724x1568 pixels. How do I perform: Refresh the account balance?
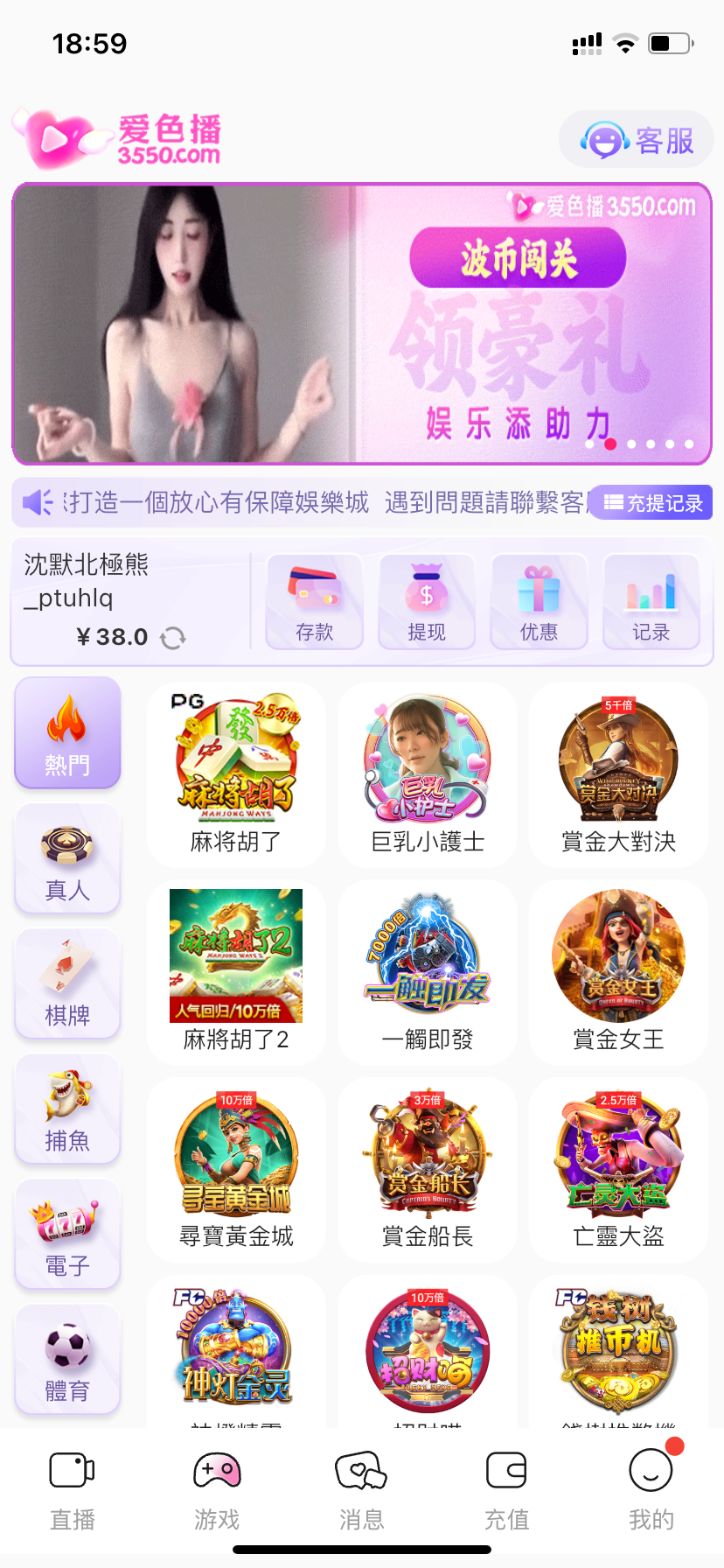(173, 638)
